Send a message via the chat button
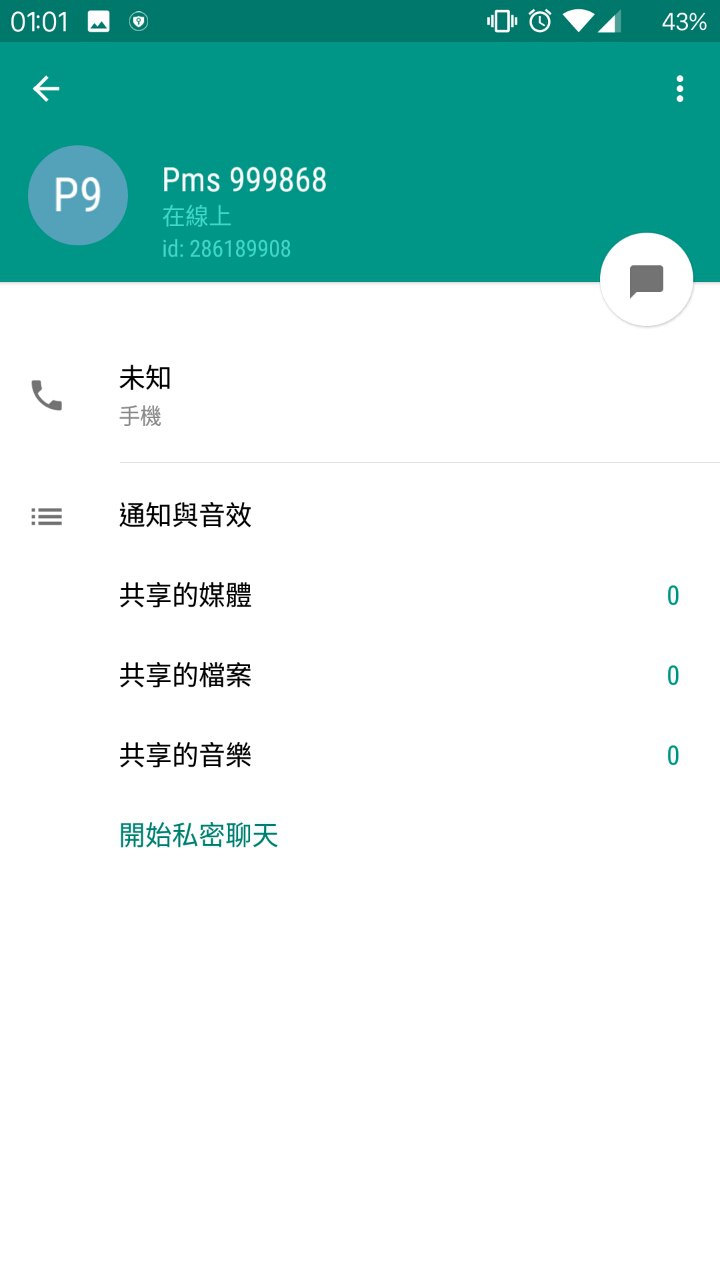Viewport: 720px width, 1280px height. [646, 280]
